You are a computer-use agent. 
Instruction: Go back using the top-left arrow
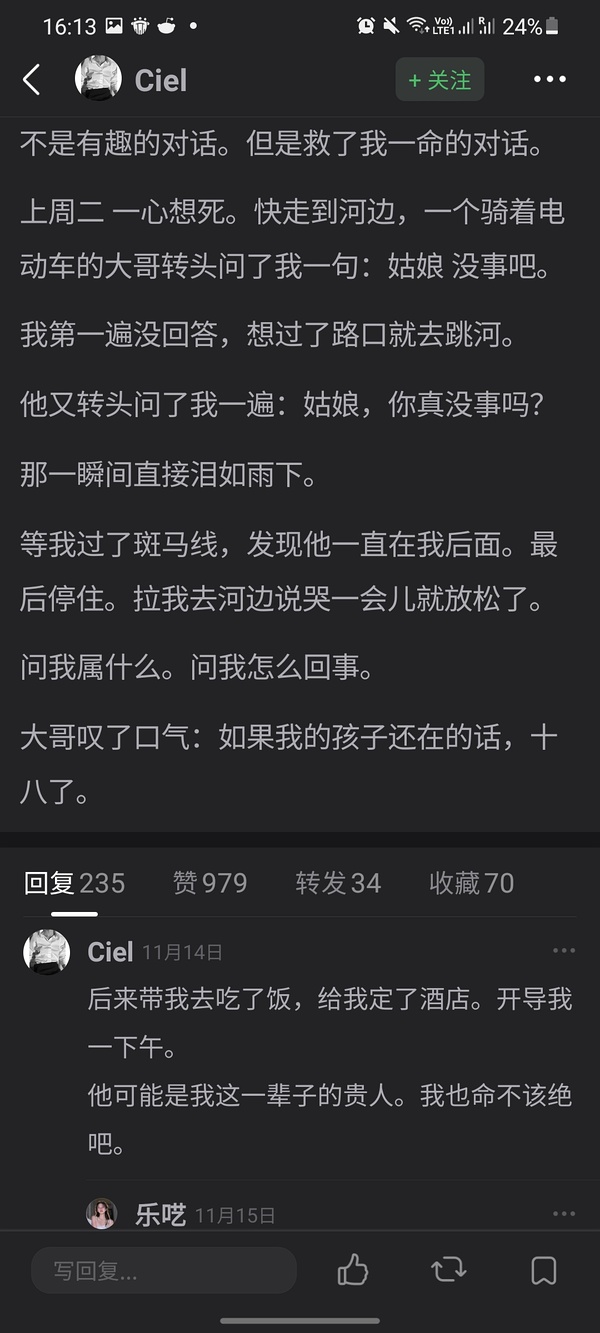pyautogui.click(x=32, y=80)
